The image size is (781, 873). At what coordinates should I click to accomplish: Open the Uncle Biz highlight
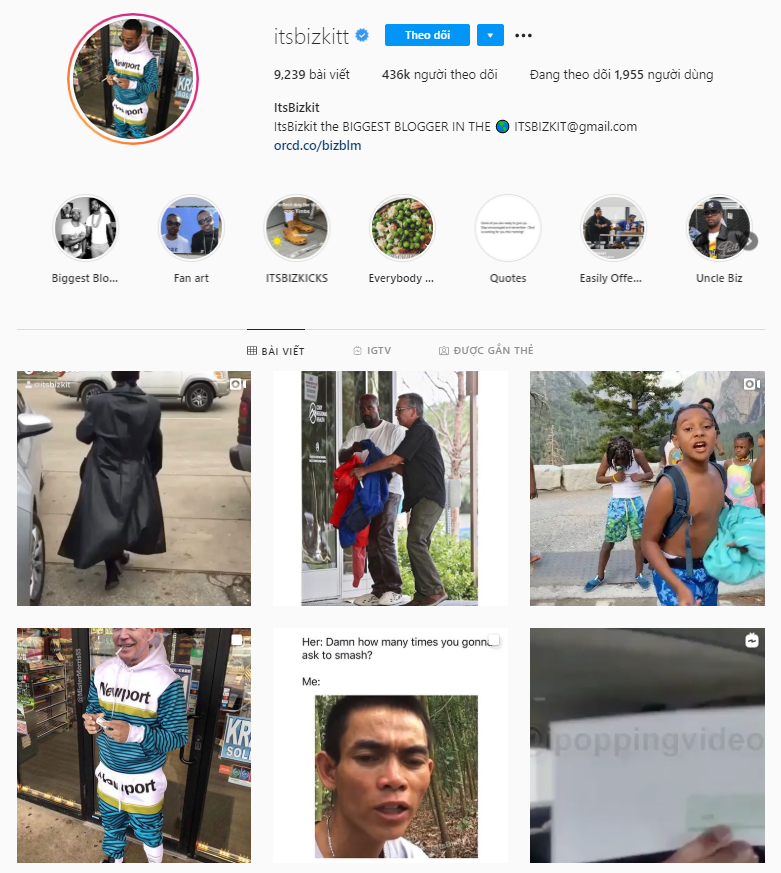[x=718, y=228]
